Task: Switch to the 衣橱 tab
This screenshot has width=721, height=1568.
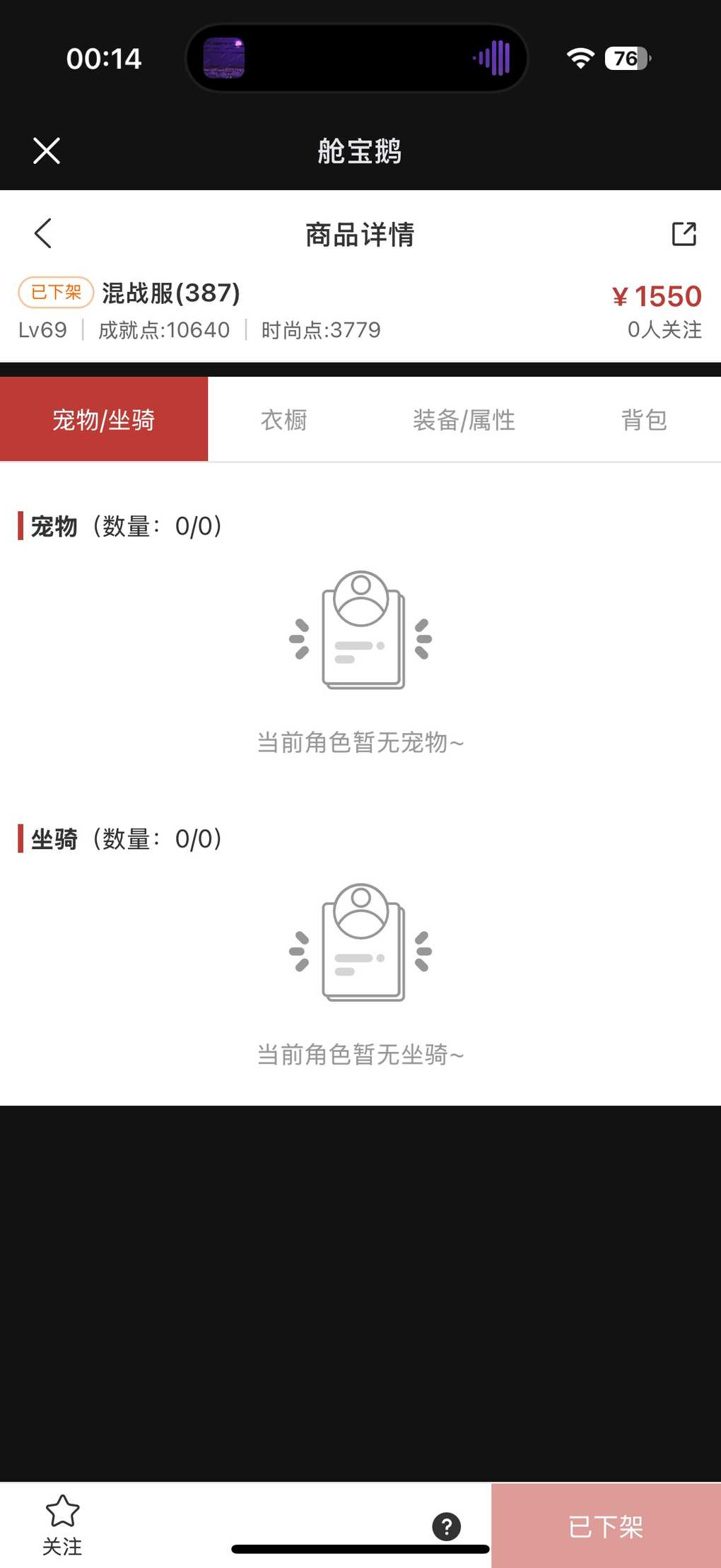Action: pyautogui.click(x=283, y=419)
